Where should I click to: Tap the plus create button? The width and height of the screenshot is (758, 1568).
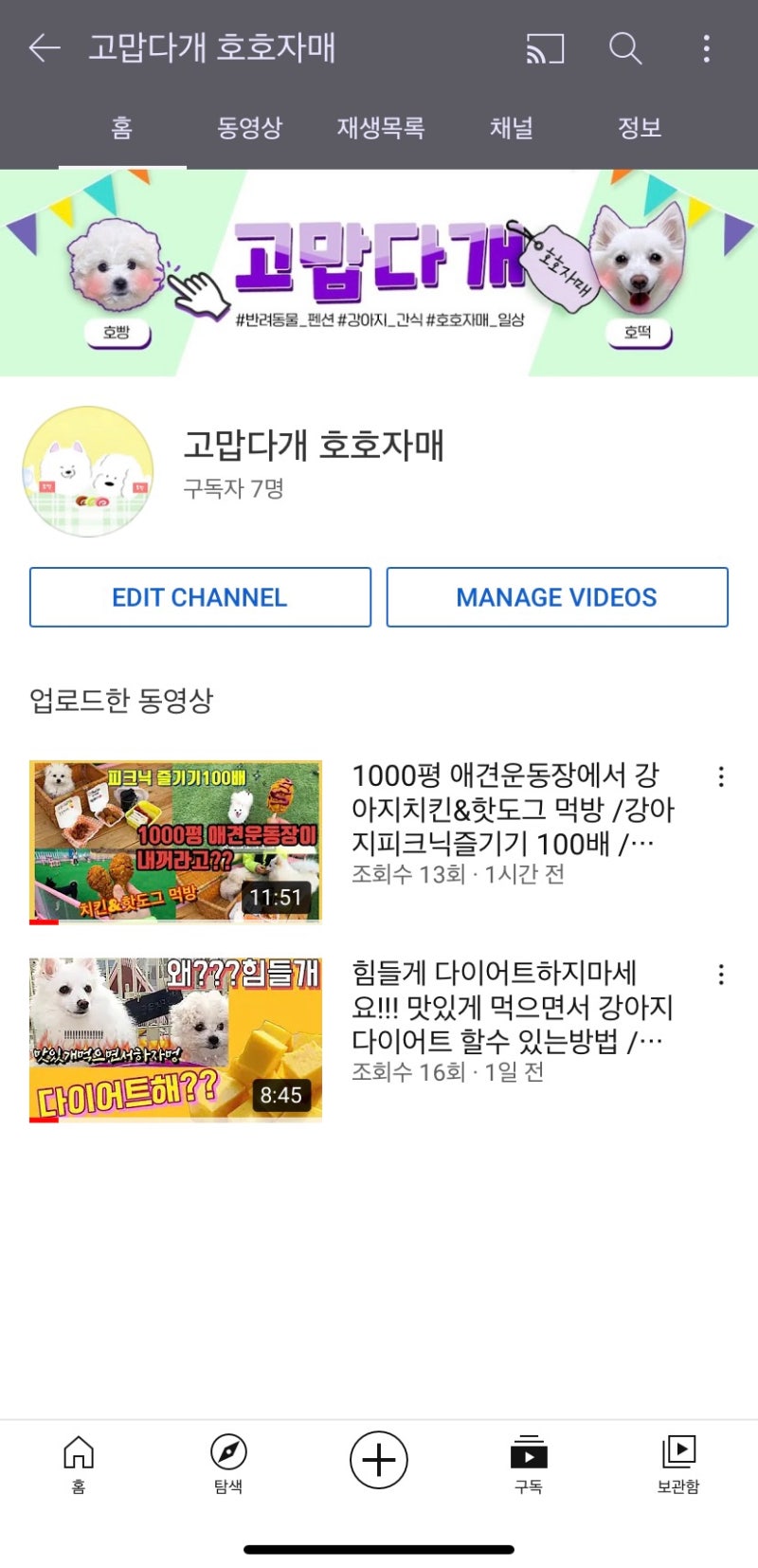379,1460
